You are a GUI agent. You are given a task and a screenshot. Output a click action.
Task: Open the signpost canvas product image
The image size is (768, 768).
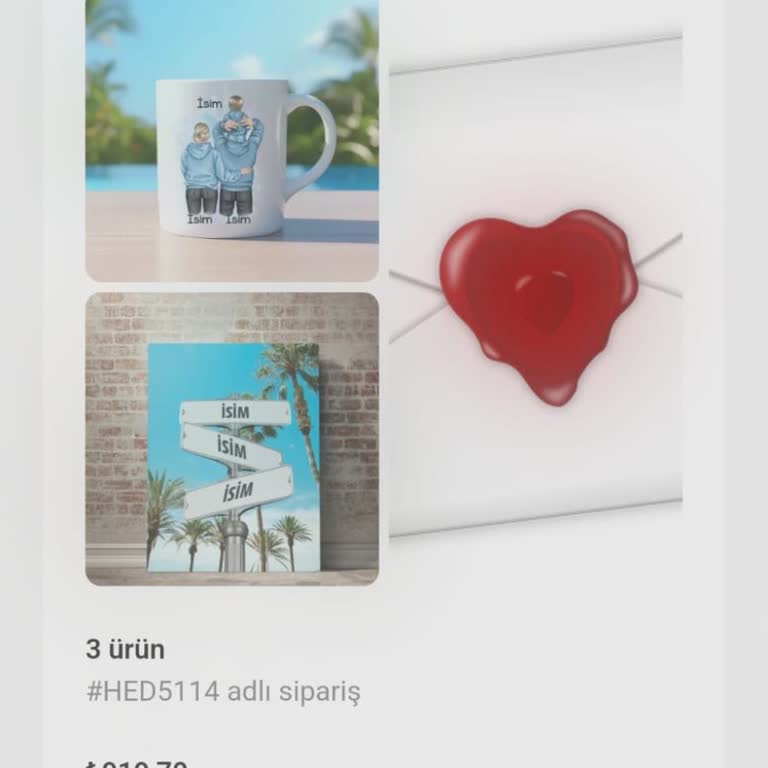click(232, 438)
